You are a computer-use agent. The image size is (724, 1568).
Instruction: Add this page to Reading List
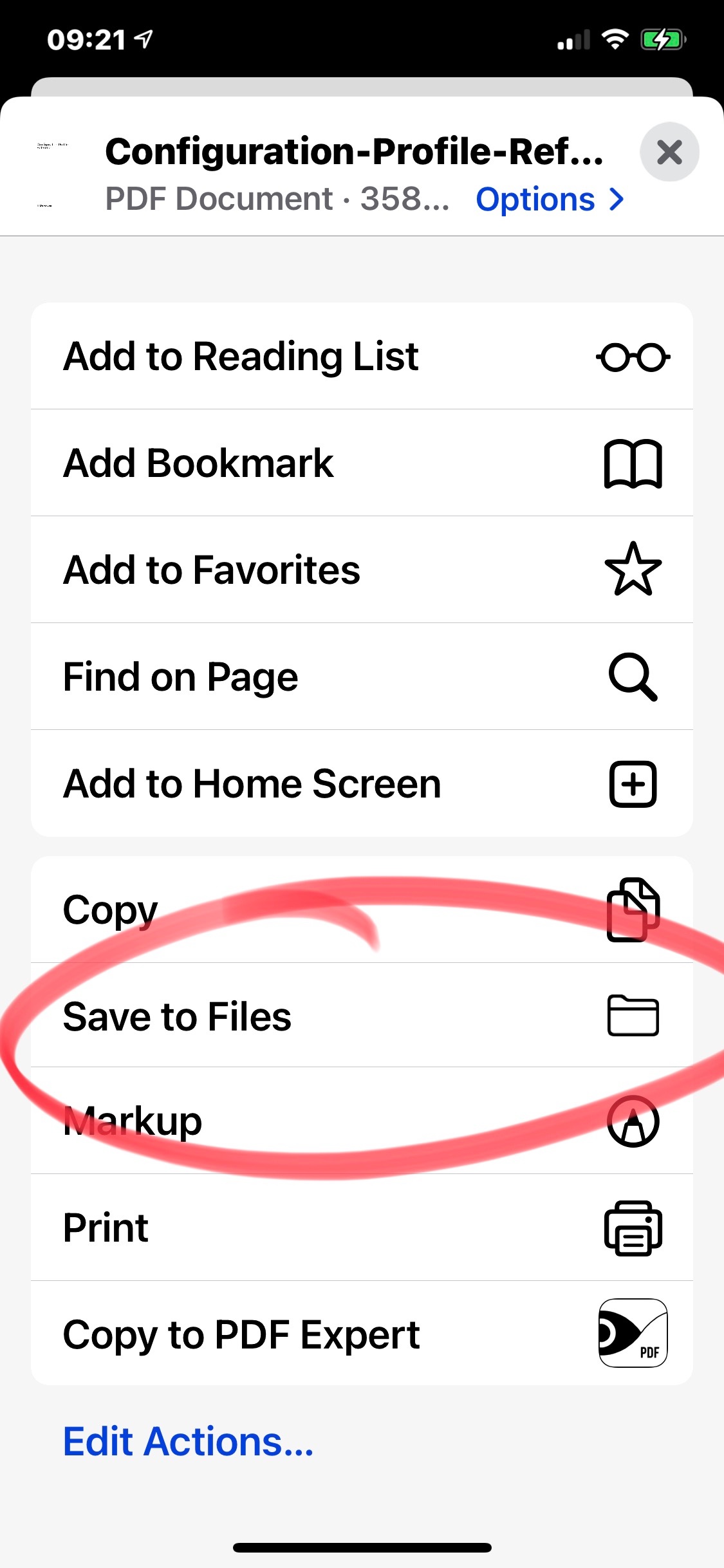362,356
